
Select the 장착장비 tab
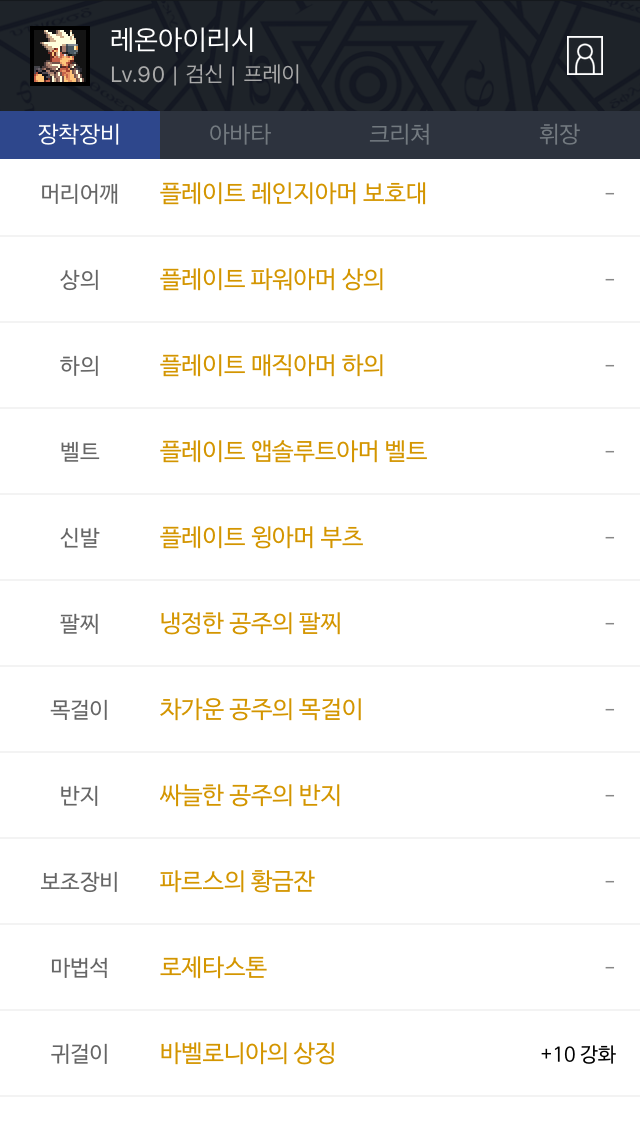pos(79,135)
